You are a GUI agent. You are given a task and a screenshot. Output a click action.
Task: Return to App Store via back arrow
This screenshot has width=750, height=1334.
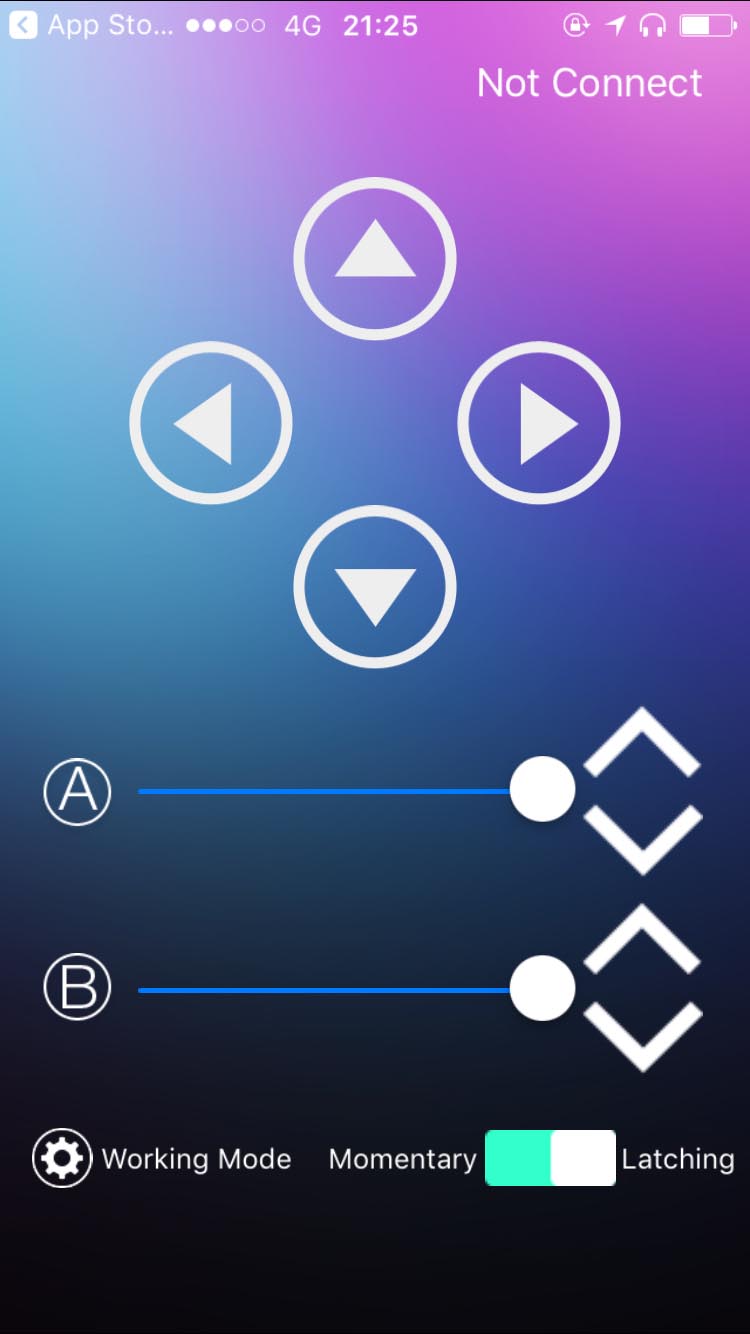click(24, 25)
